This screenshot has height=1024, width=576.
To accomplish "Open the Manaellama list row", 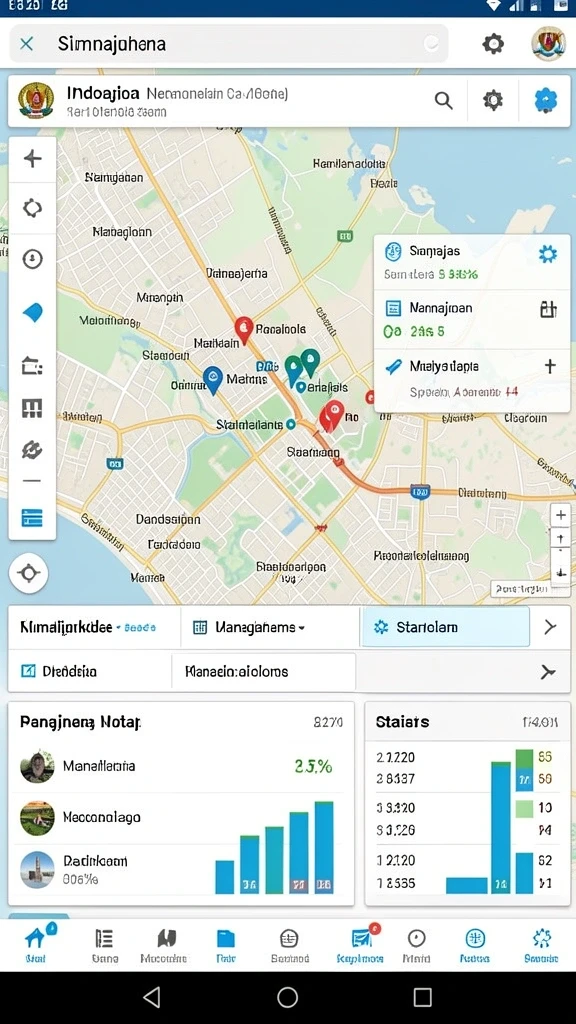I will point(181,766).
